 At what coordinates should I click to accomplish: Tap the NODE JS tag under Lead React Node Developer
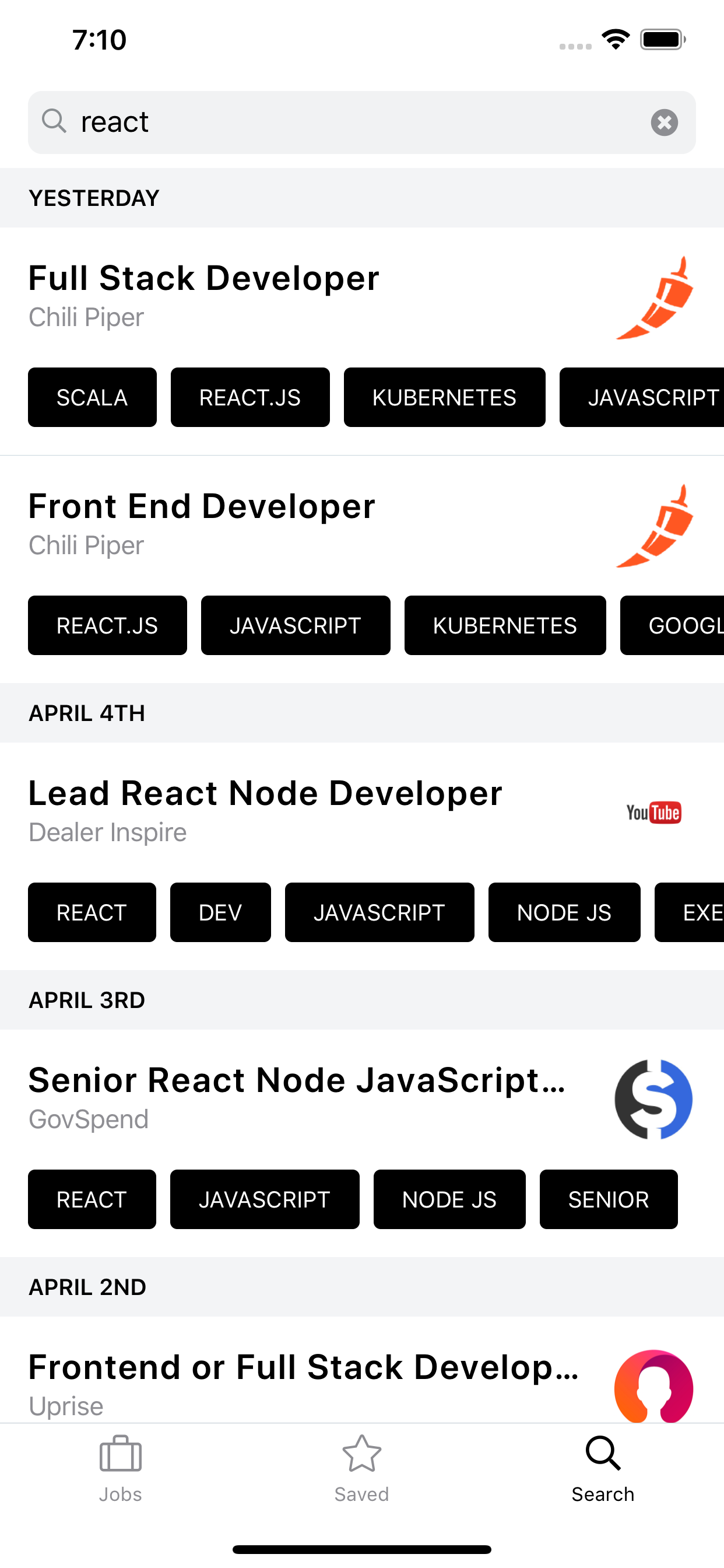coord(564,912)
